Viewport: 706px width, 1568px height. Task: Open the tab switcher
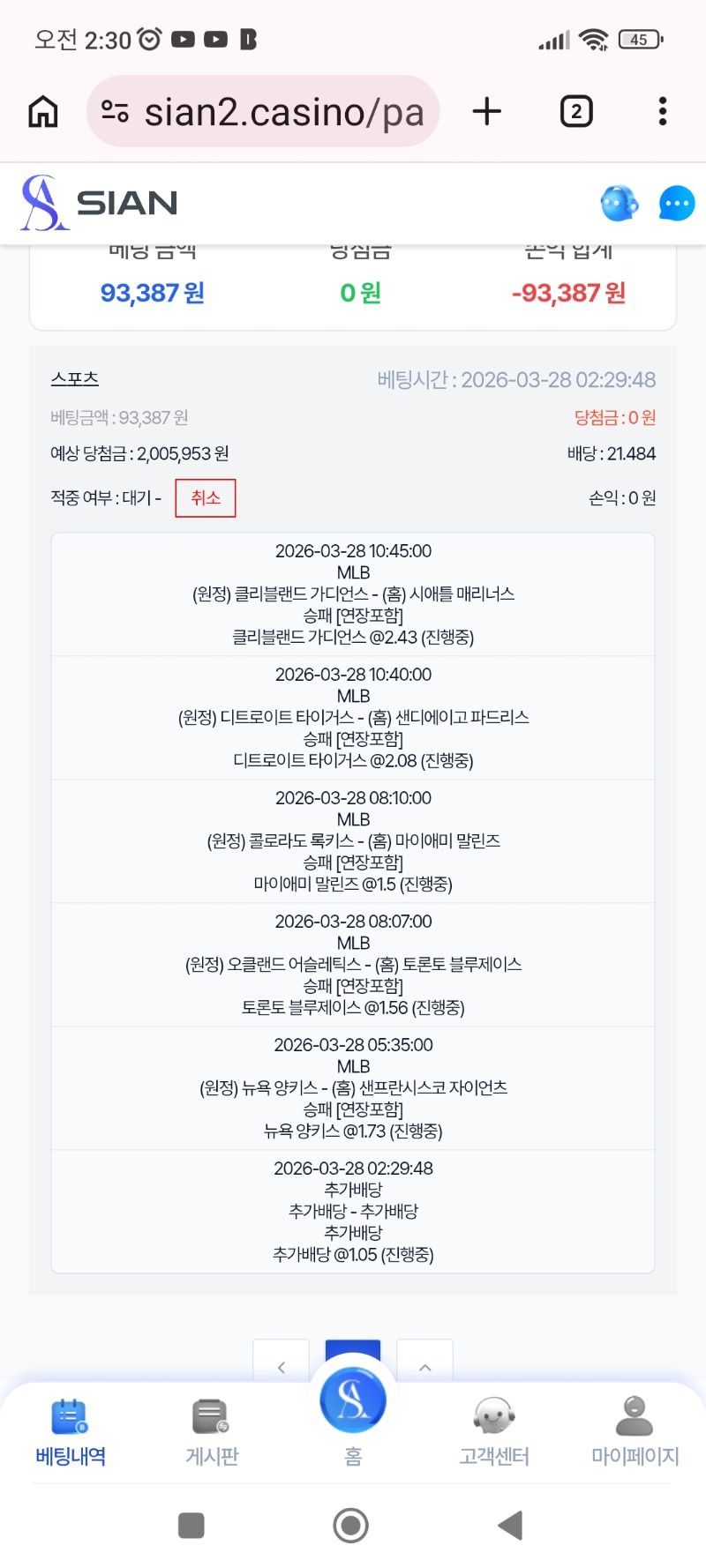(x=576, y=112)
